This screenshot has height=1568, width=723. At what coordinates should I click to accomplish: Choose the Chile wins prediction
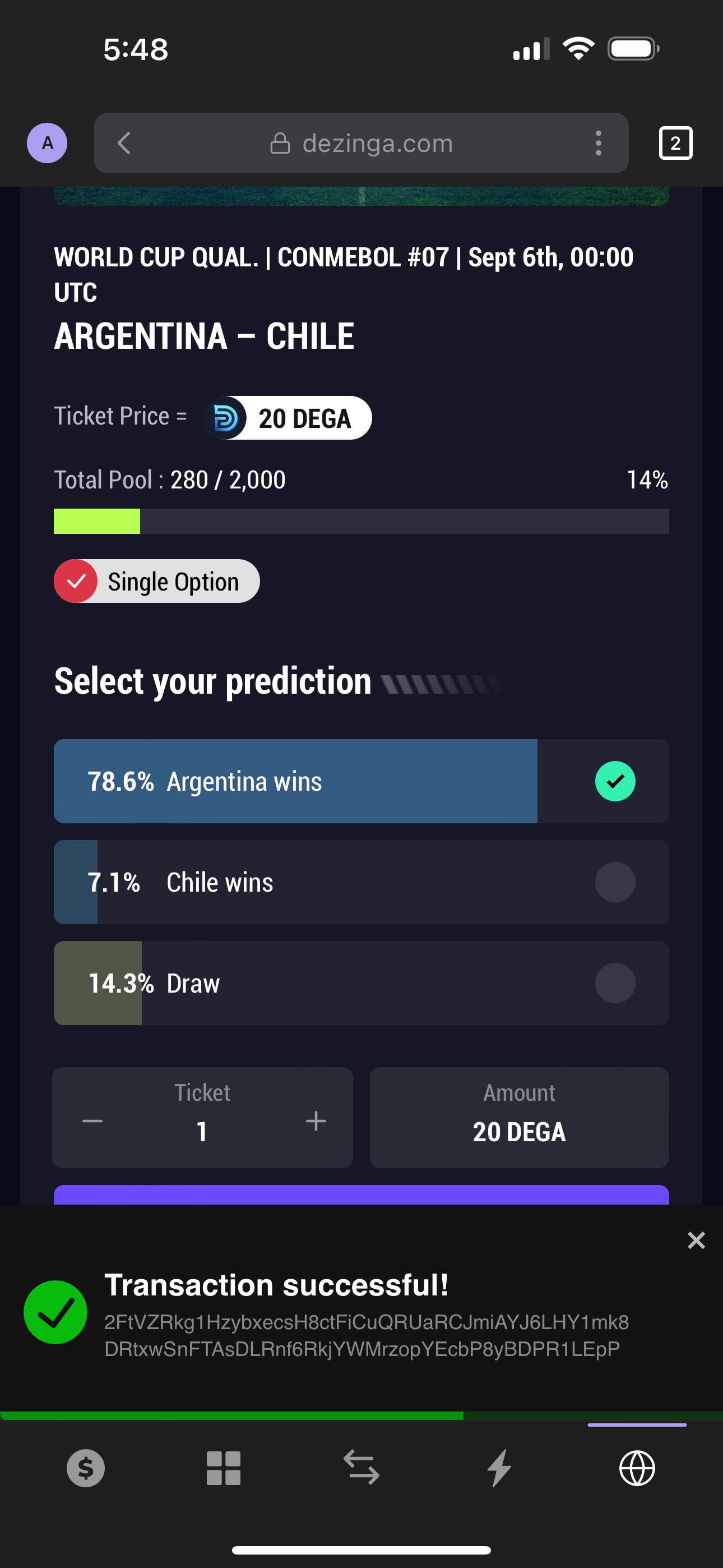click(361, 882)
